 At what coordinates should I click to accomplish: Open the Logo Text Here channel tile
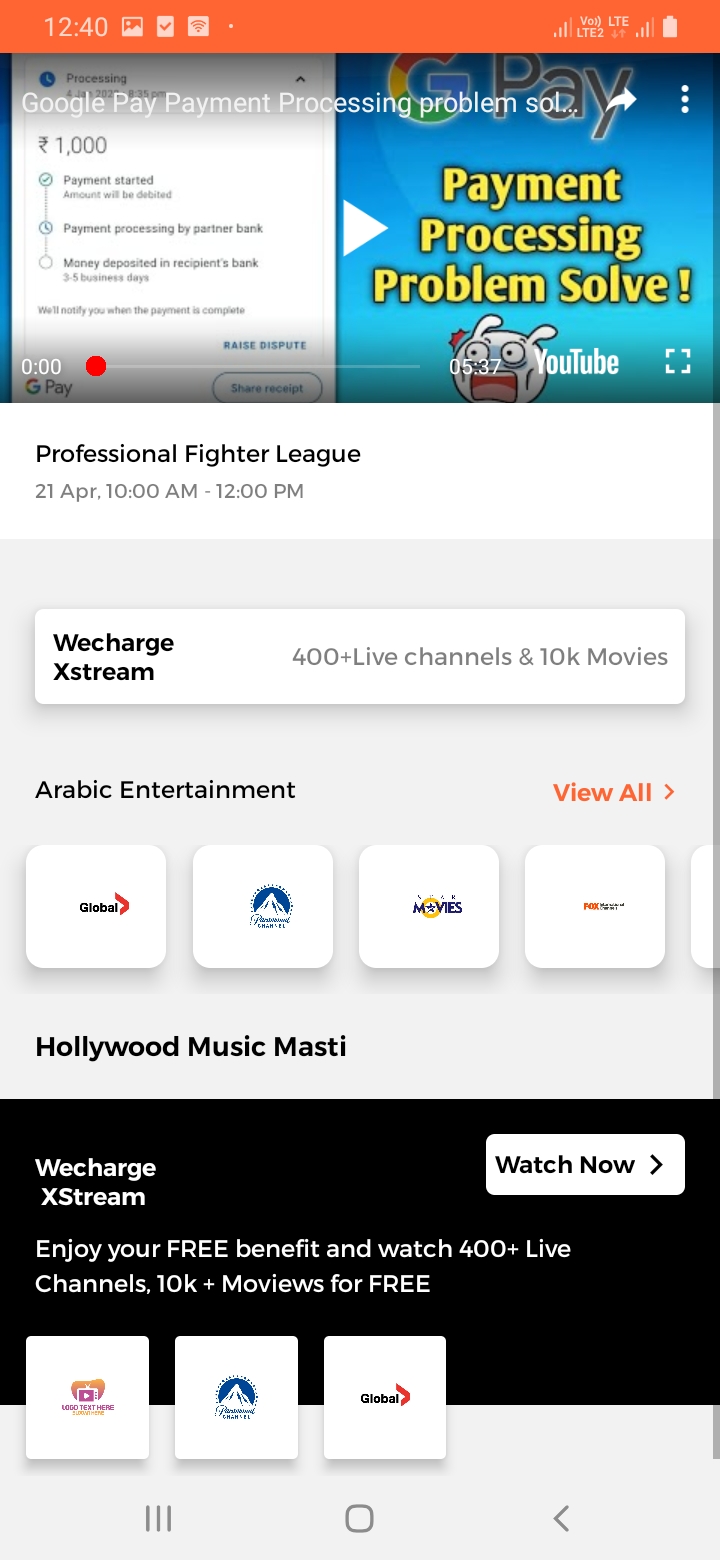click(x=88, y=1397)
